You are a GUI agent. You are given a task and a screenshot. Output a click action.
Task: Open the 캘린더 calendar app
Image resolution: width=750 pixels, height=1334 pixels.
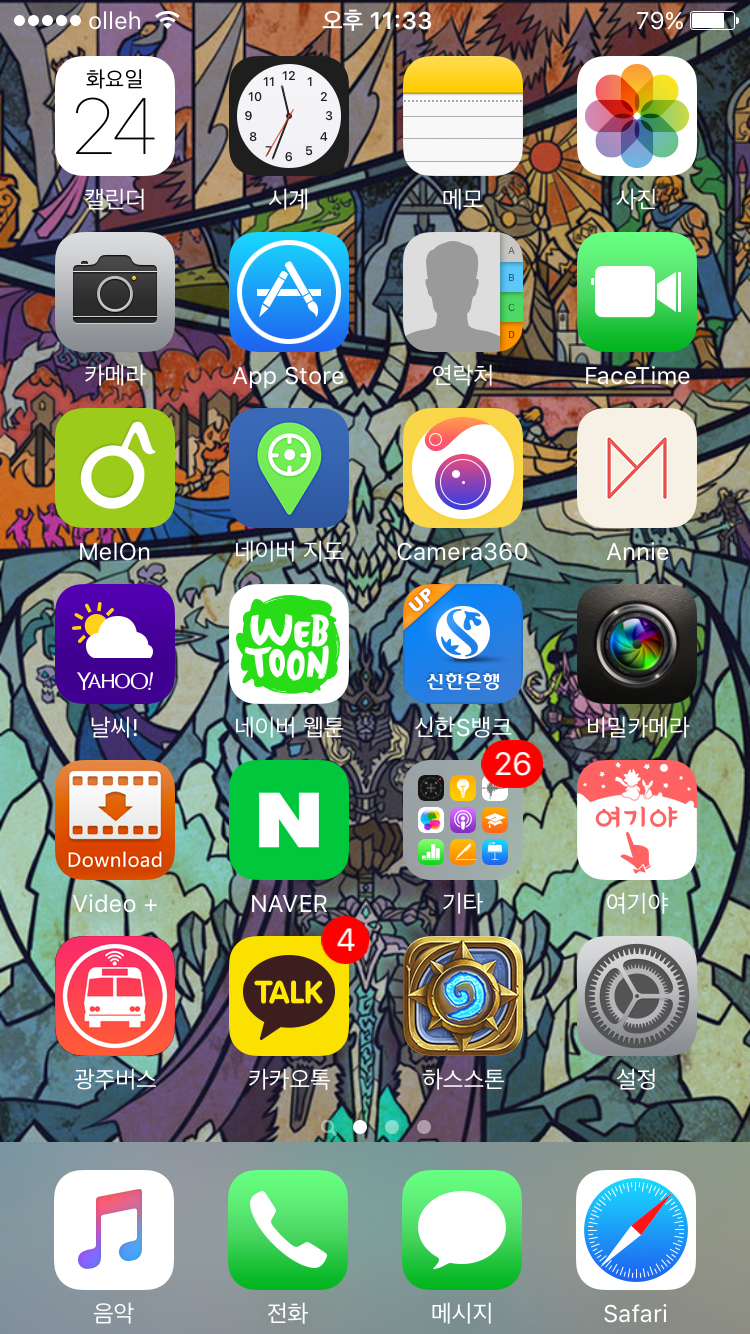[x=114, y=116]
